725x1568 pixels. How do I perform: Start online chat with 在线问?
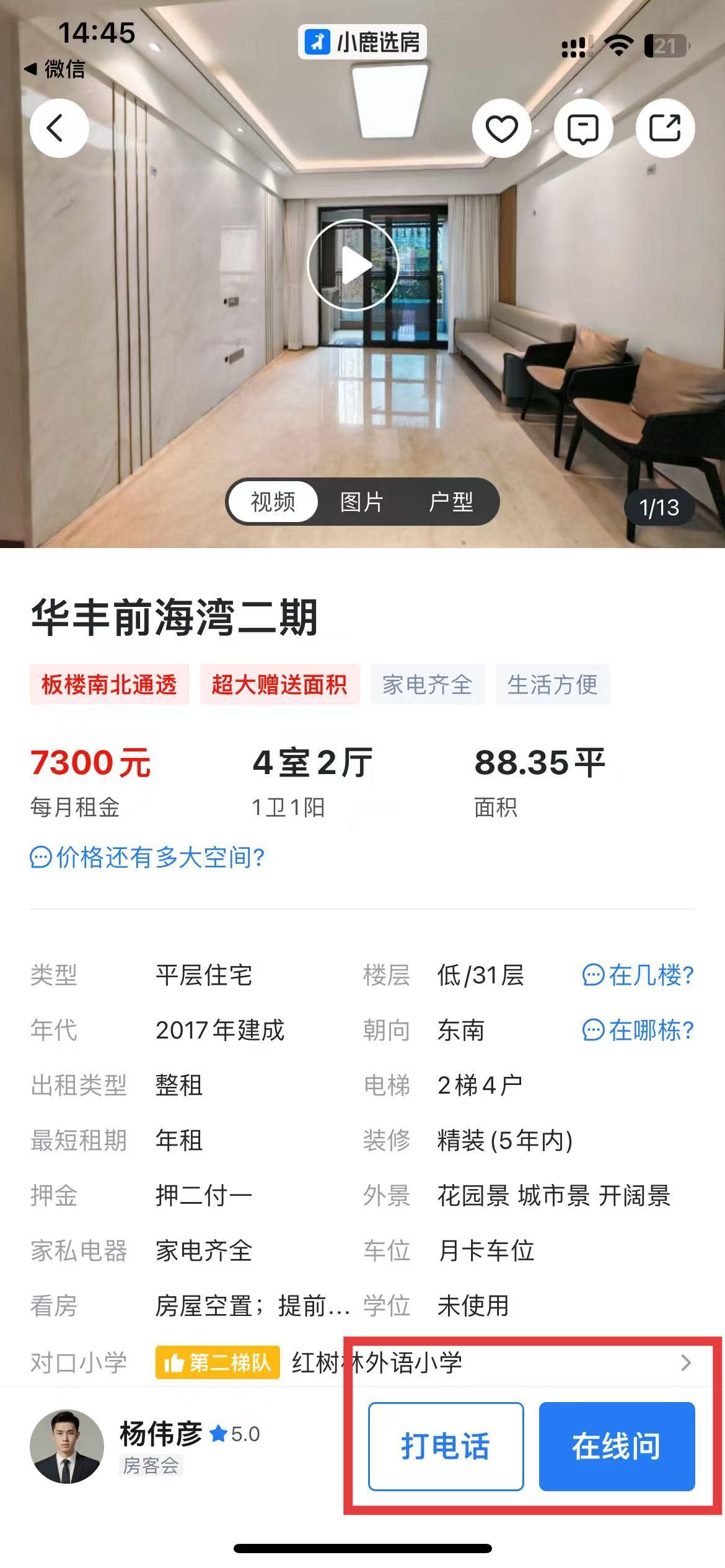[616, 1447]
